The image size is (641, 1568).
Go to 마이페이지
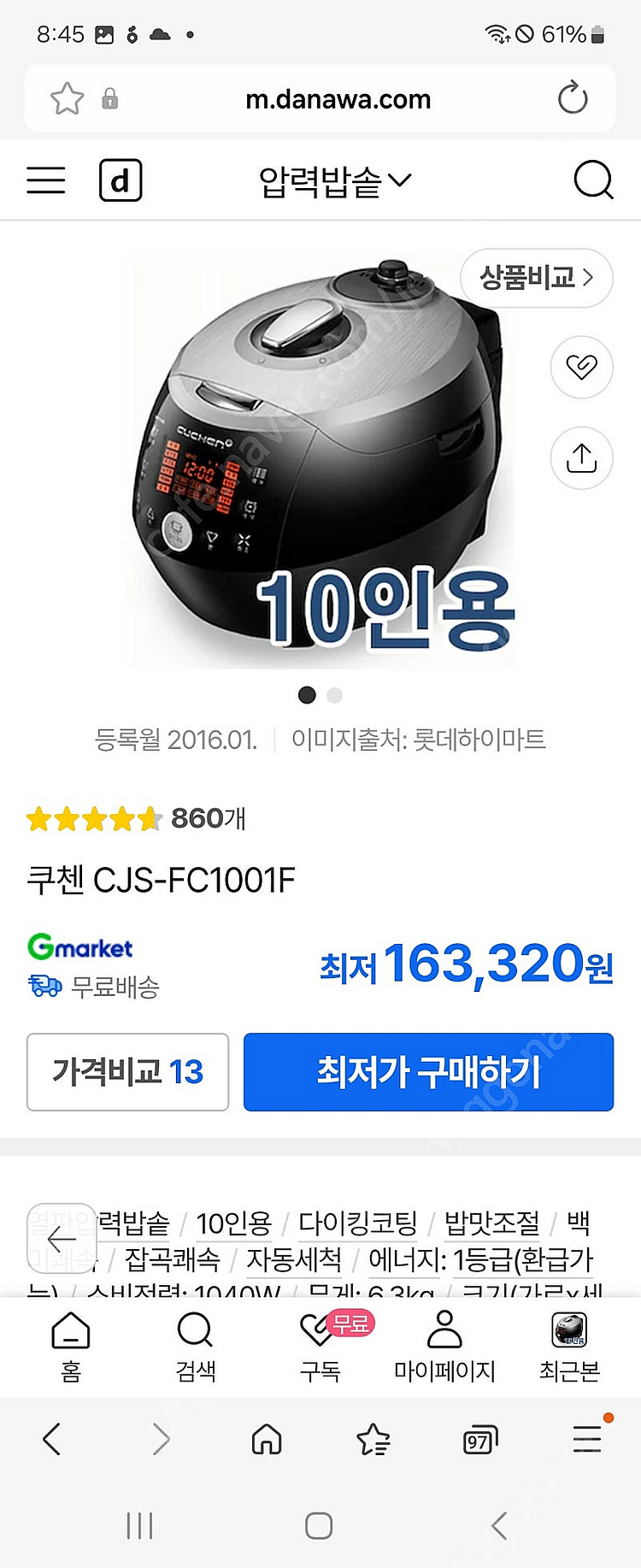444,1347
